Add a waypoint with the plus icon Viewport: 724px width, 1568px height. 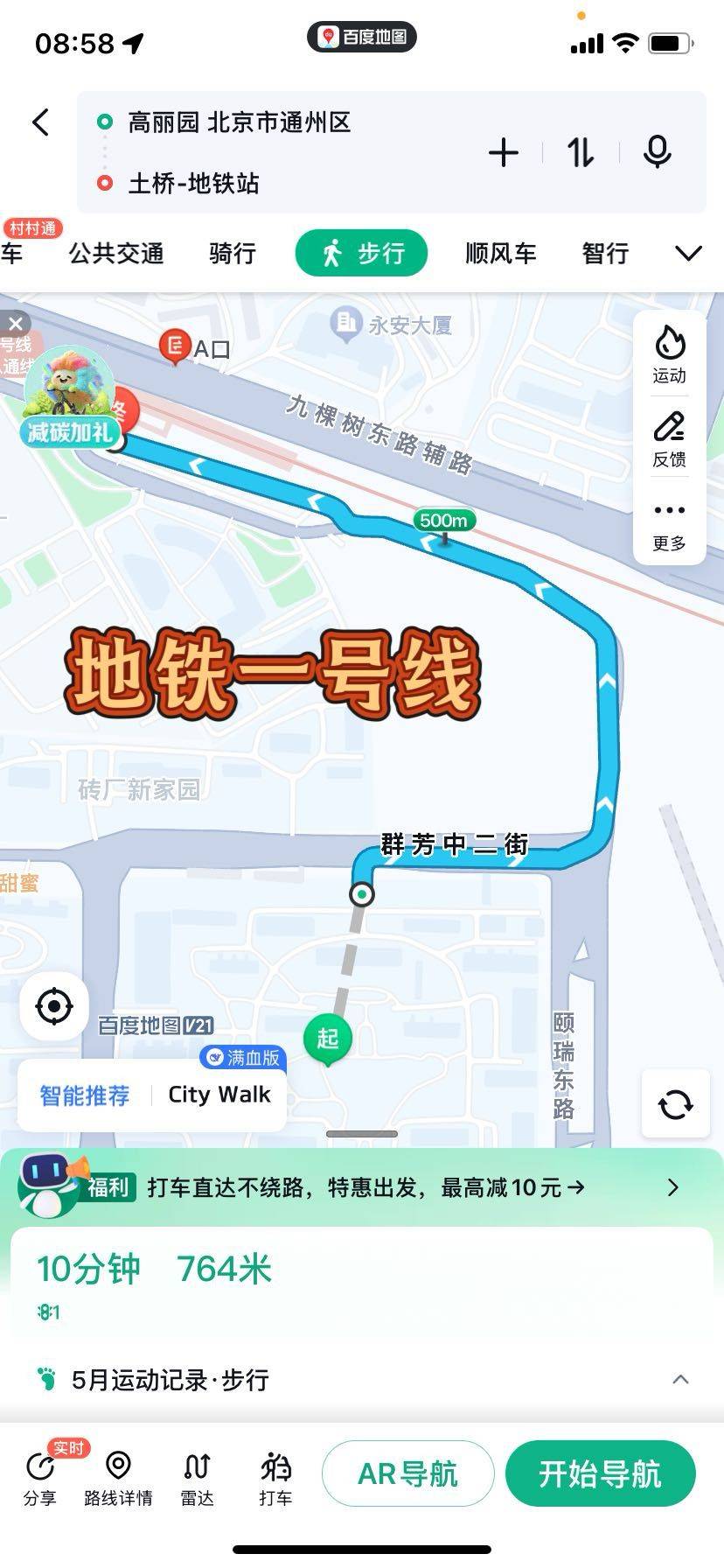(x=504, y=153)
